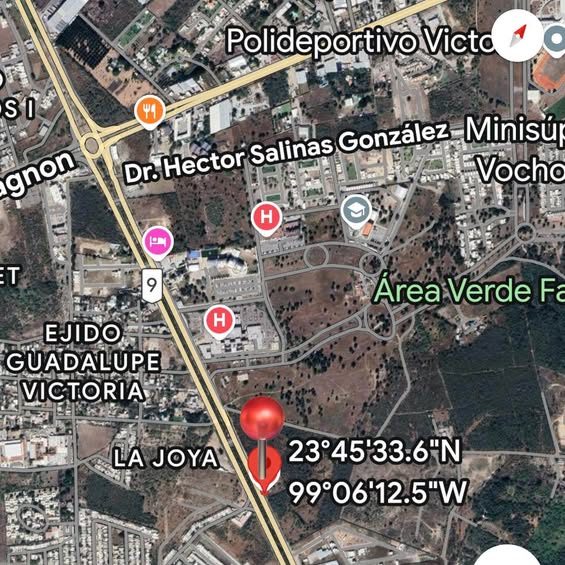The height and width of the screenshot is (565, 565).
Task: Select the hospital pin near Ejido Guadalupe Victoria
Action: coord(219,322)
